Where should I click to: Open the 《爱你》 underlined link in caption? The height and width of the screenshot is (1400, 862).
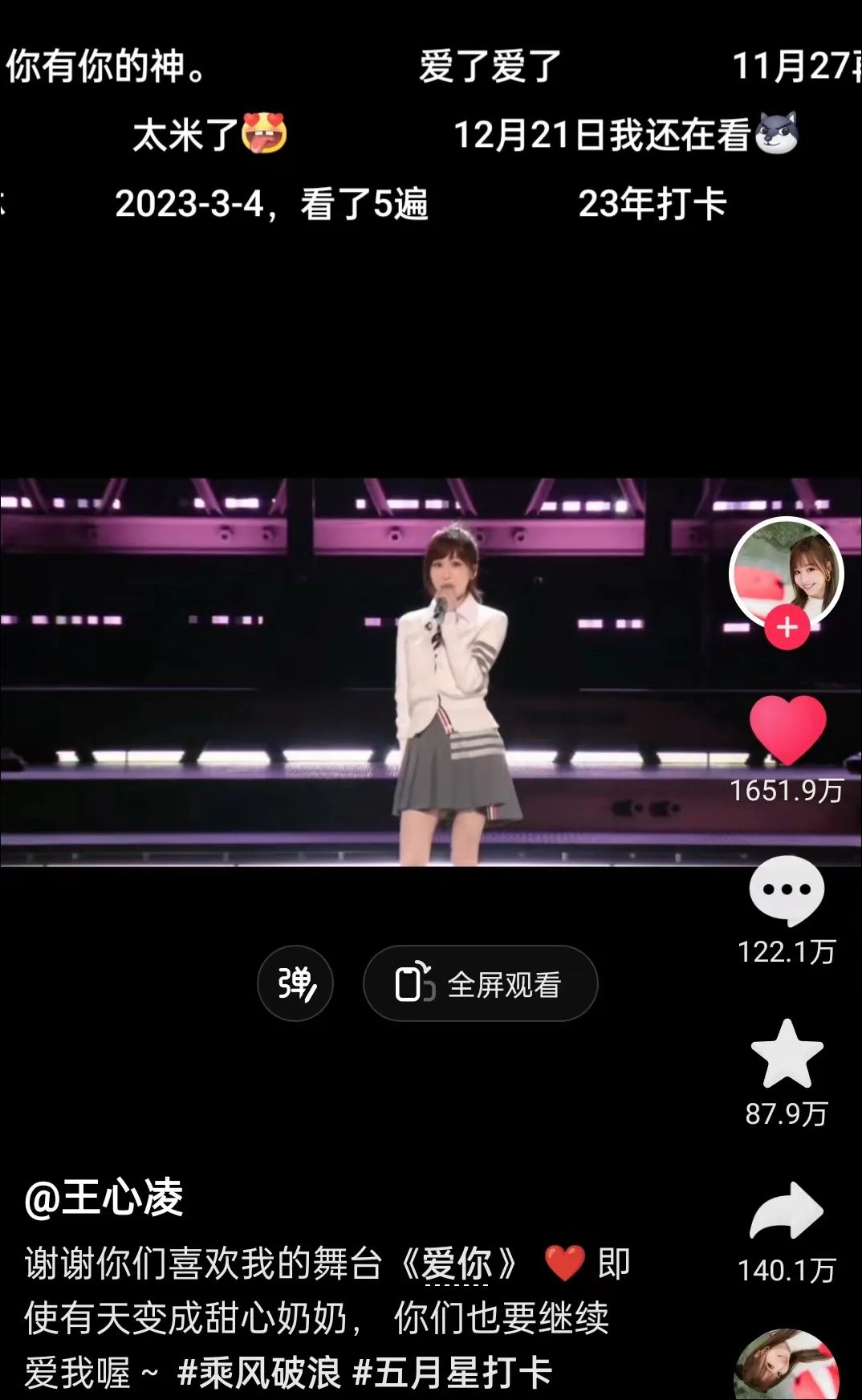[457, 1264]
